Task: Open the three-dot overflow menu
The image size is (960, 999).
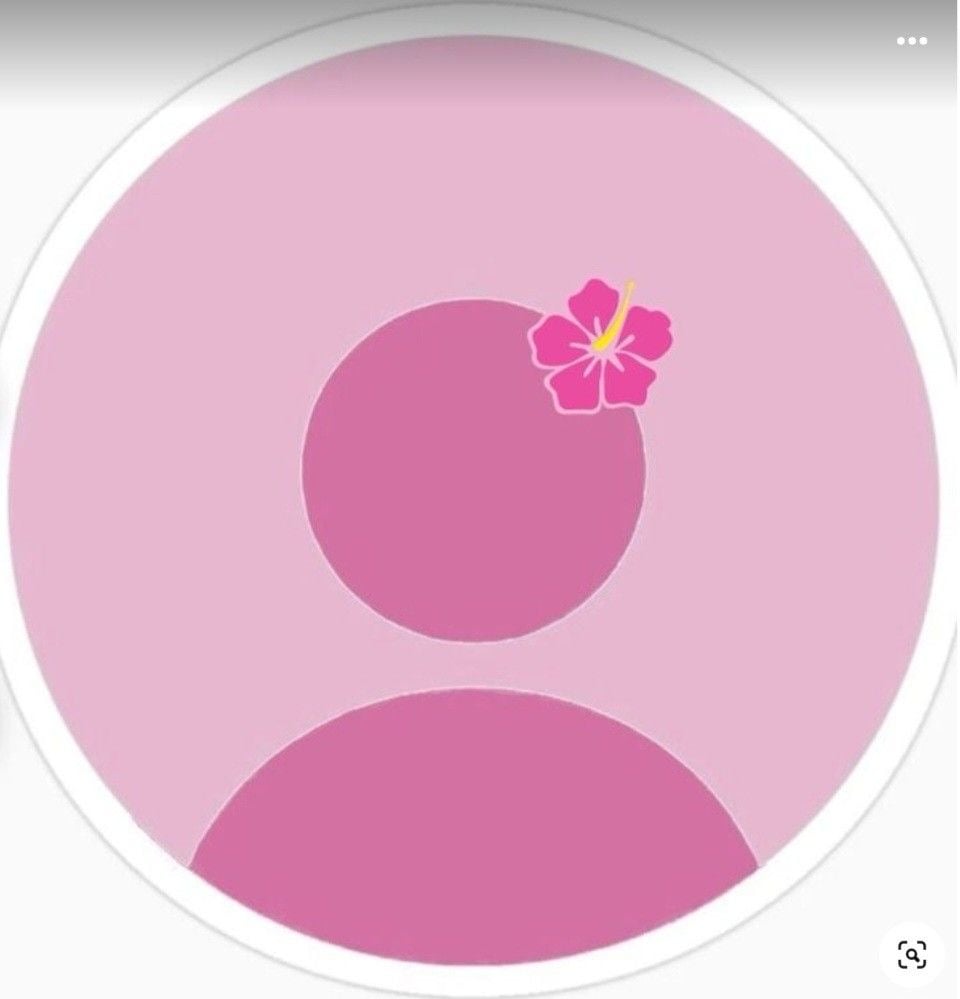Action: coord(912,41)
